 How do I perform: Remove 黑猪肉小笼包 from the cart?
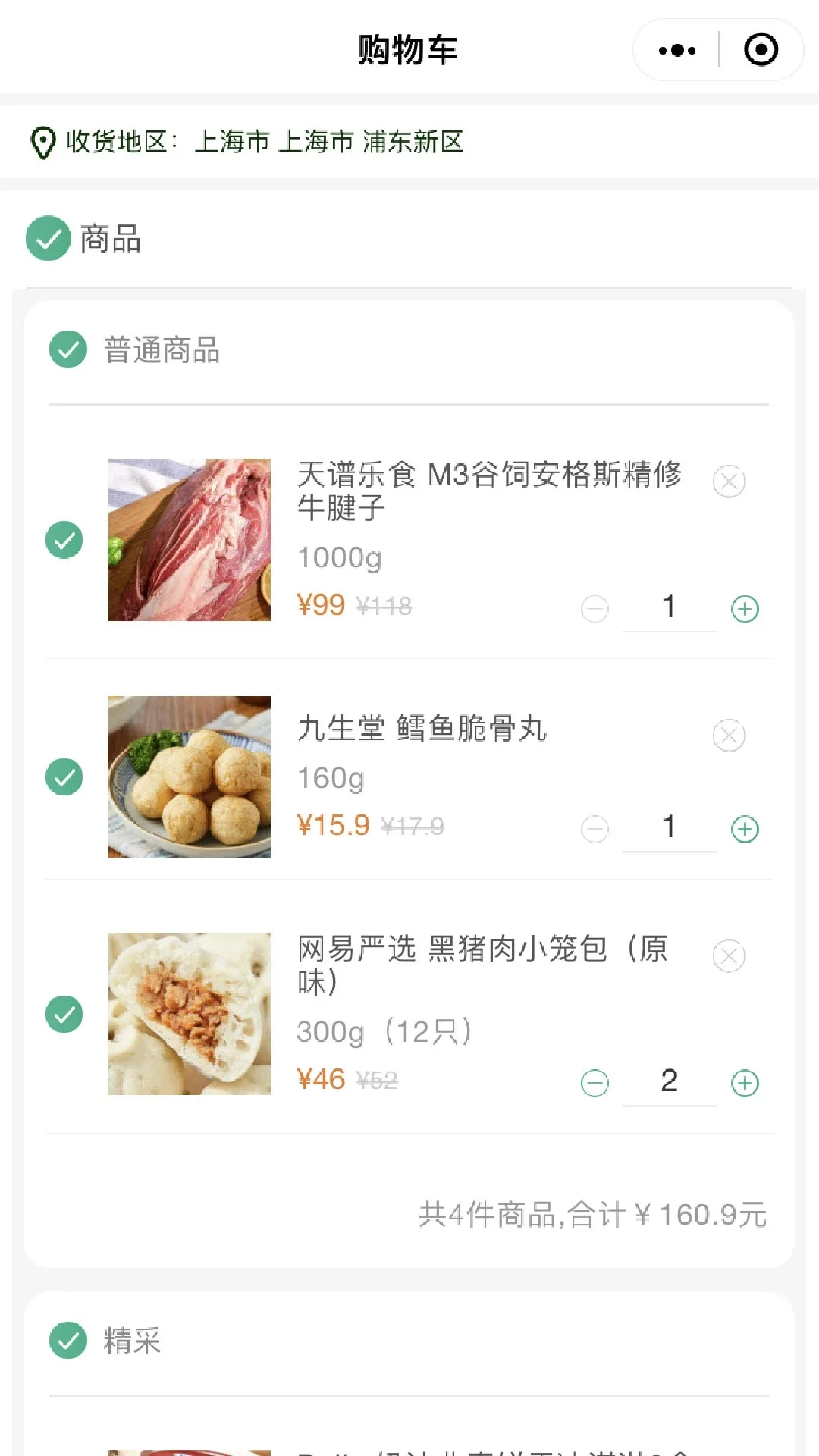(x=729, y=956)
